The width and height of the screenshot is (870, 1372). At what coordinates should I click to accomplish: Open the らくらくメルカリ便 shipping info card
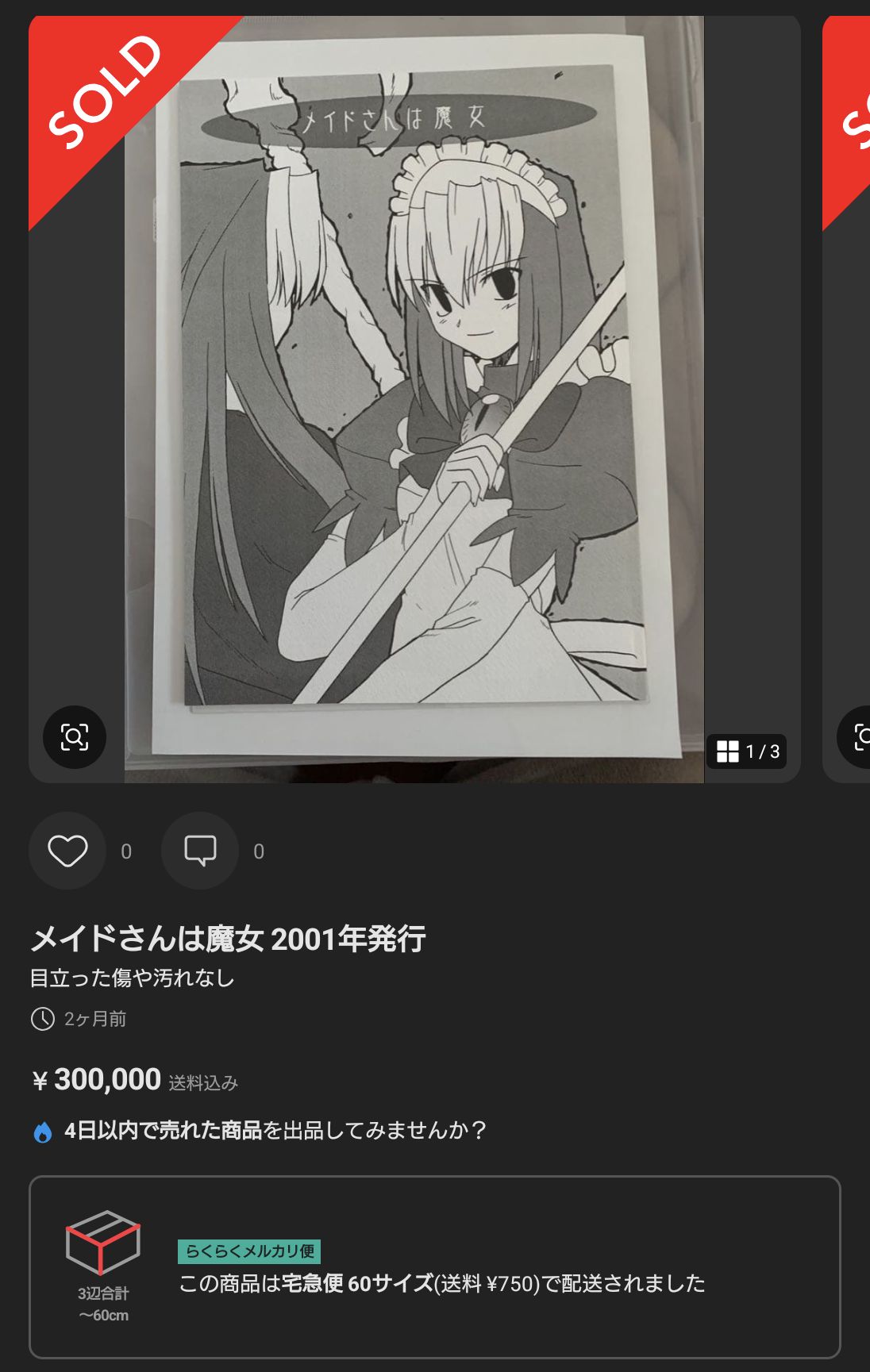[434, 1267]
